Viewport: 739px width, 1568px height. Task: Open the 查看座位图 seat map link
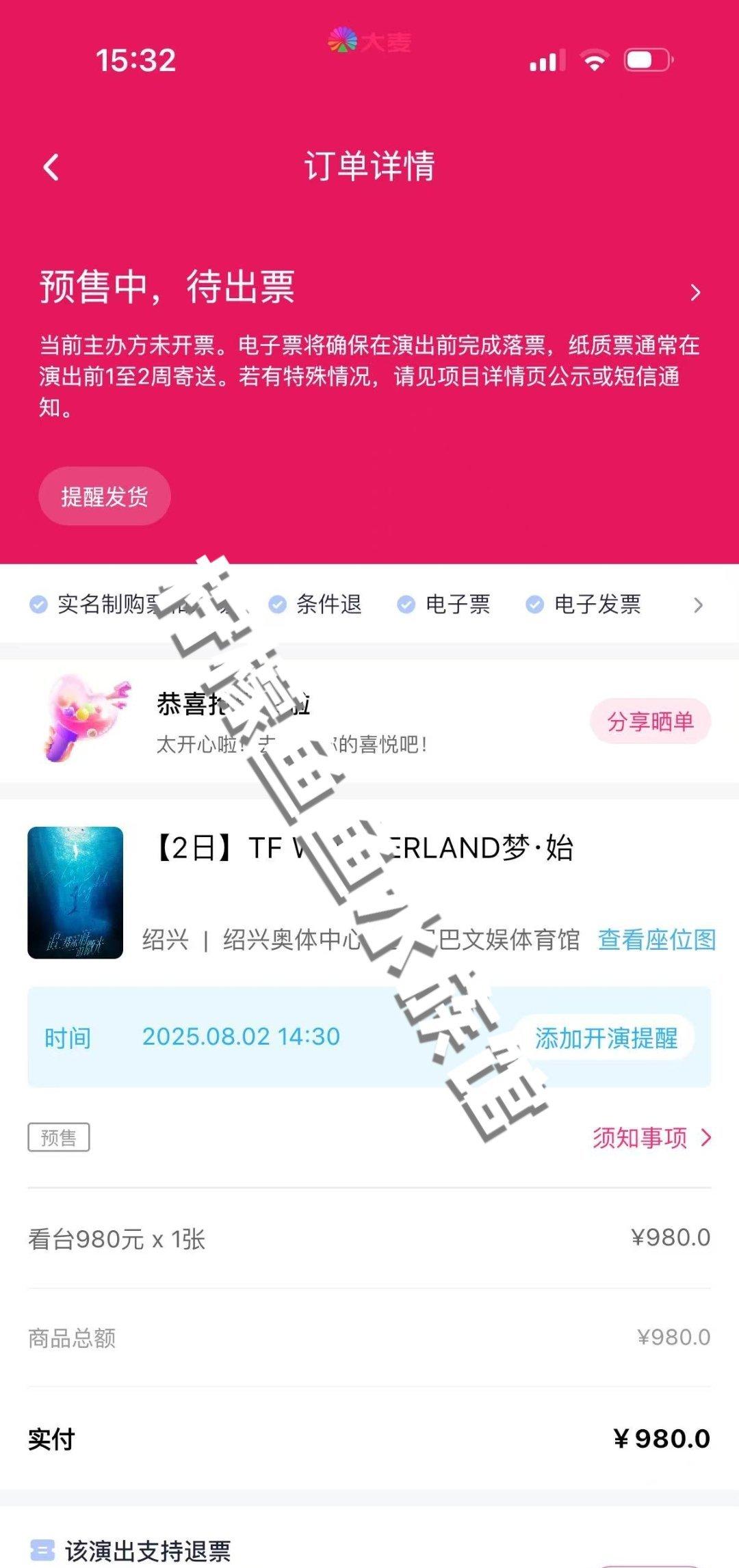(x=657, y=940)
